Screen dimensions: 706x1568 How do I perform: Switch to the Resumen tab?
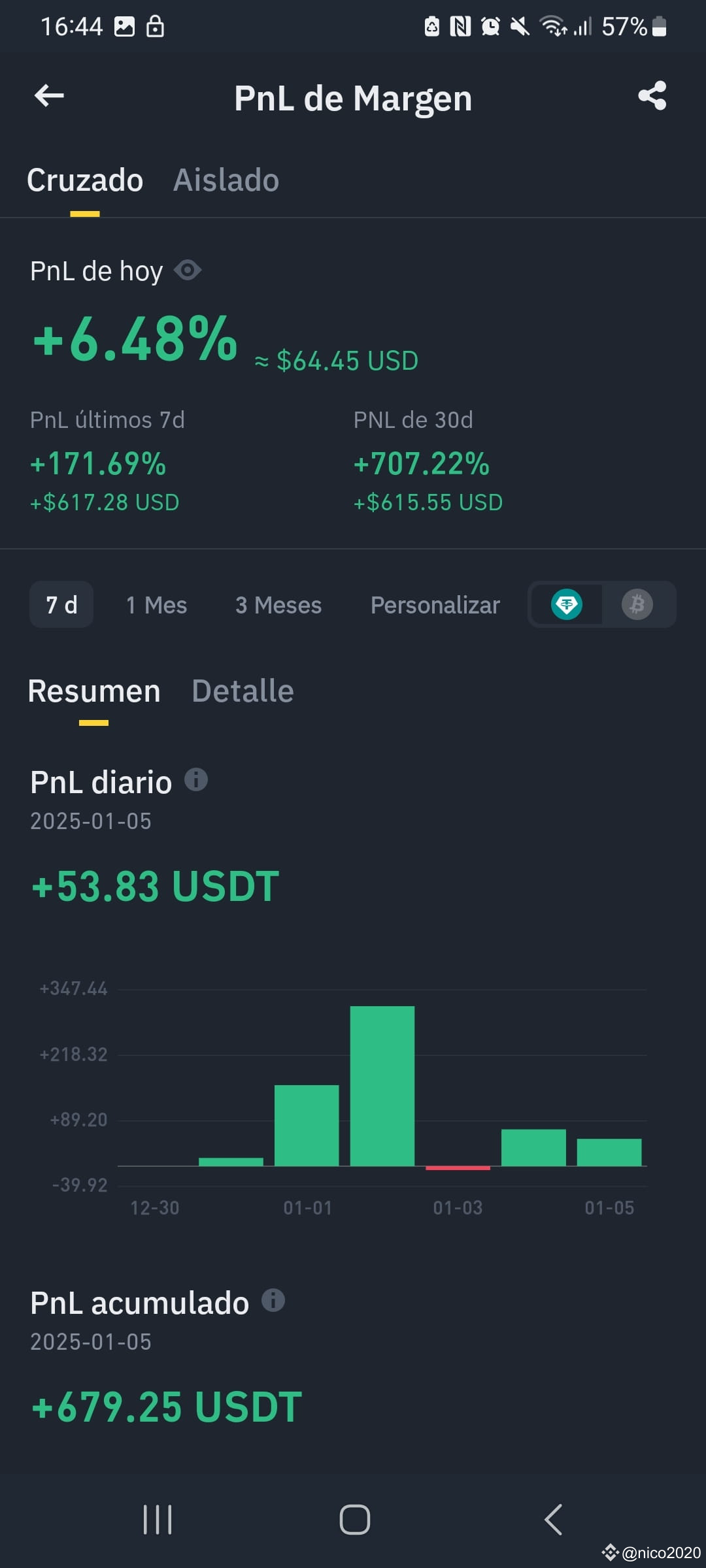click(x=95, y=691)
